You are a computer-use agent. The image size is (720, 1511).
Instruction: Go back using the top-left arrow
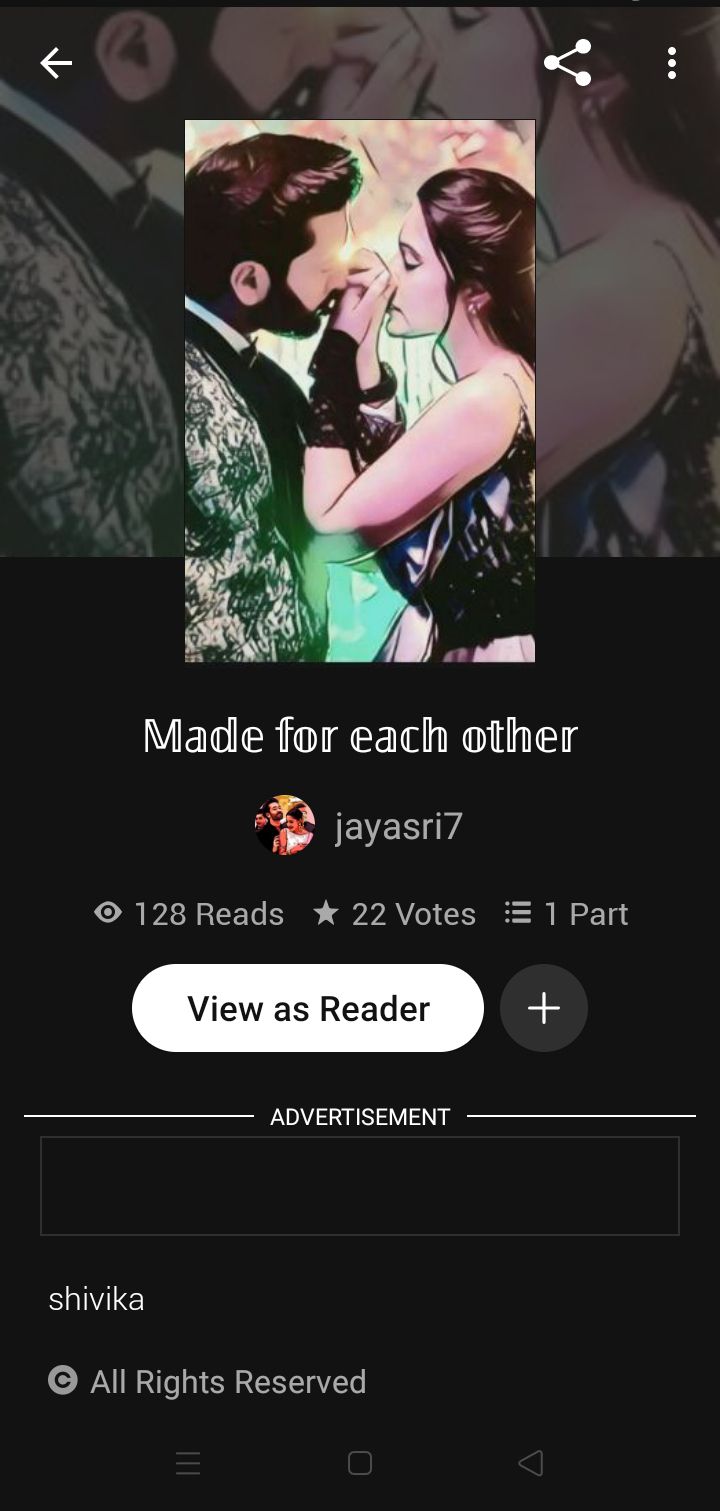(x=56, y=64)
